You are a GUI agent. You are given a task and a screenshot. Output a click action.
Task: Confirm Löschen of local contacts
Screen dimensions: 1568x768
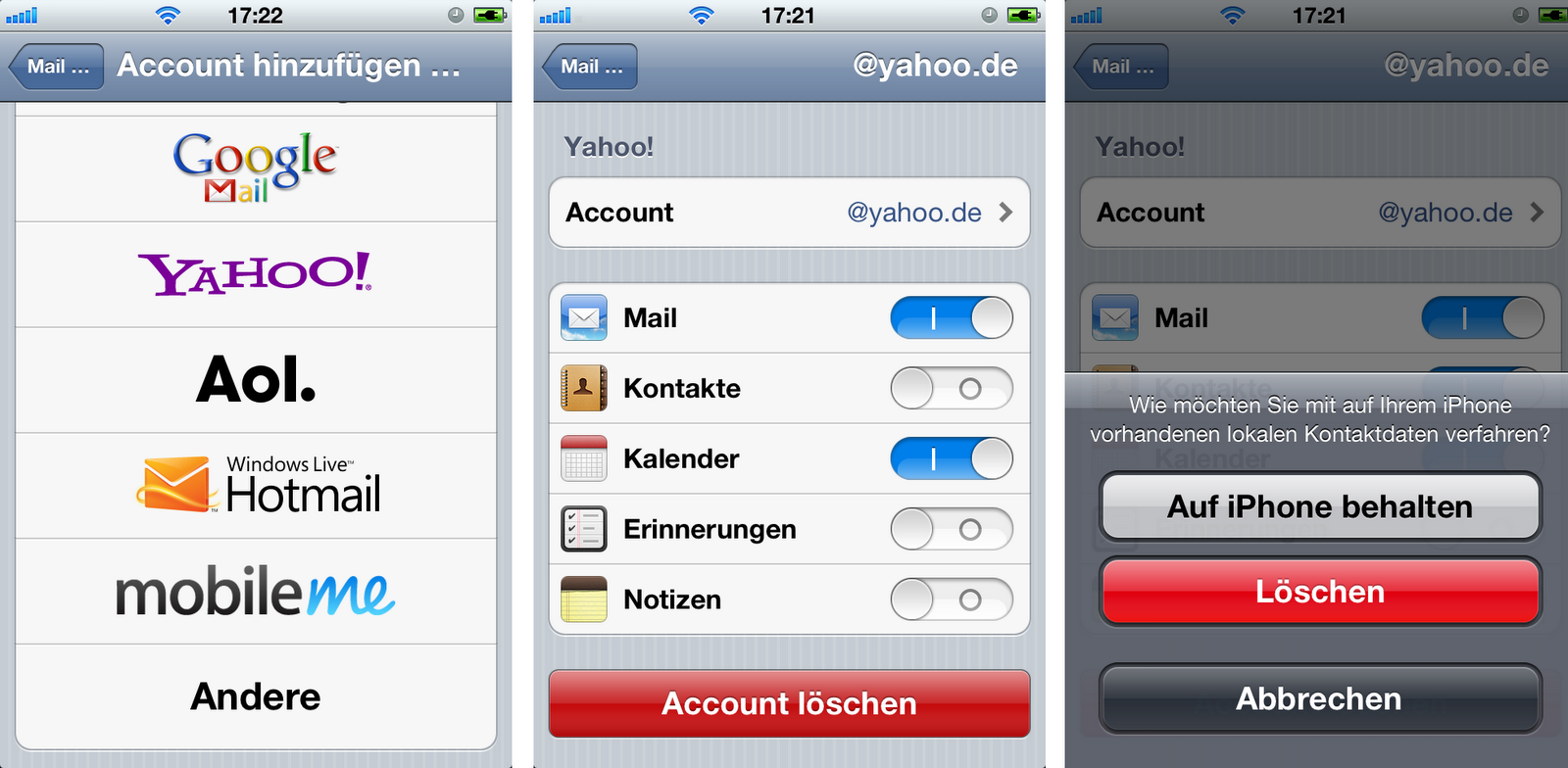pyautogui.click(x=1319, y=592)
